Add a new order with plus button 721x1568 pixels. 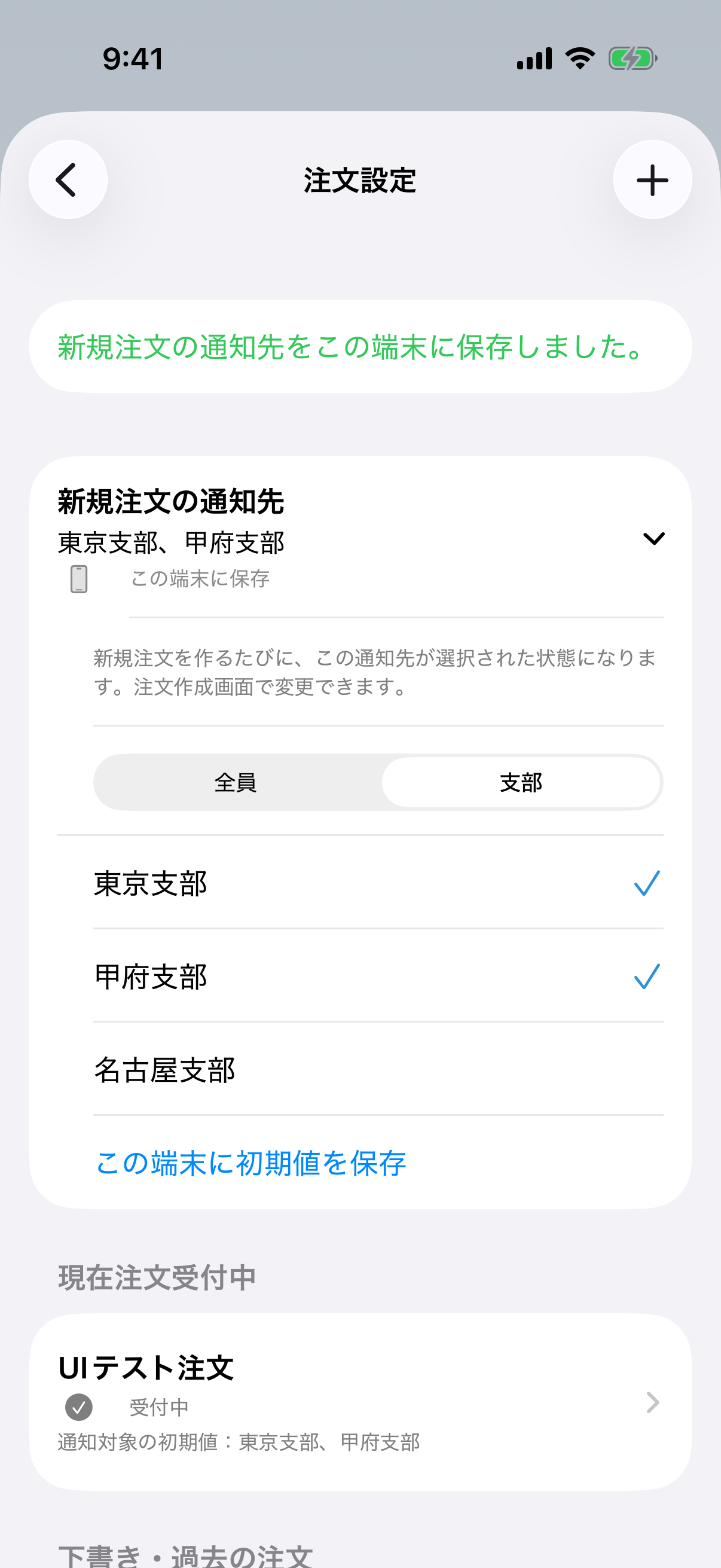[x=652, y=179]
